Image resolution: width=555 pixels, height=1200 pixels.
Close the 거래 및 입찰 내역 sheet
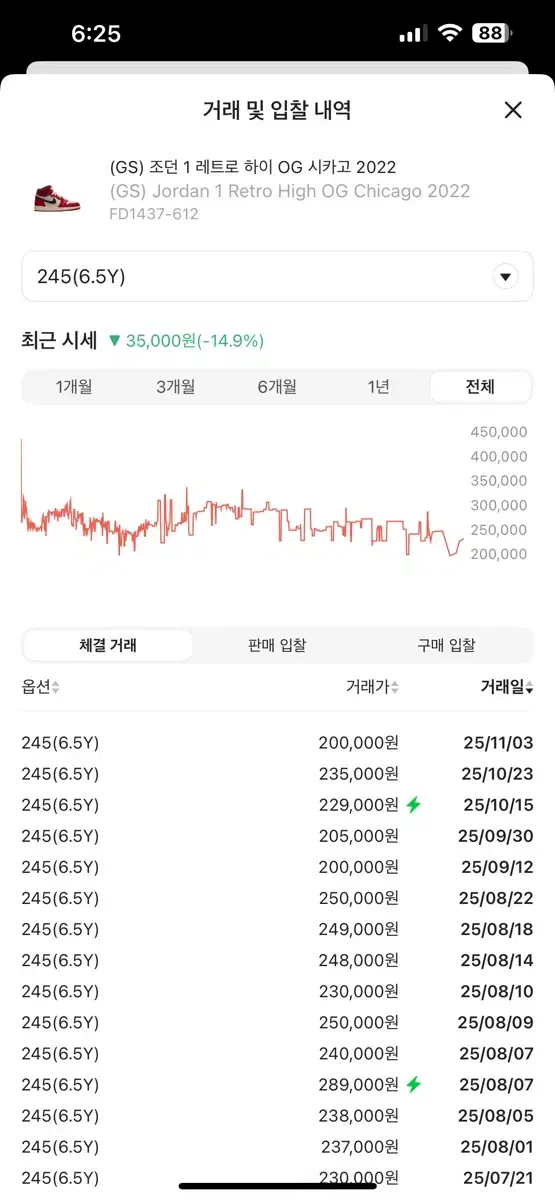tap(513, 110)
